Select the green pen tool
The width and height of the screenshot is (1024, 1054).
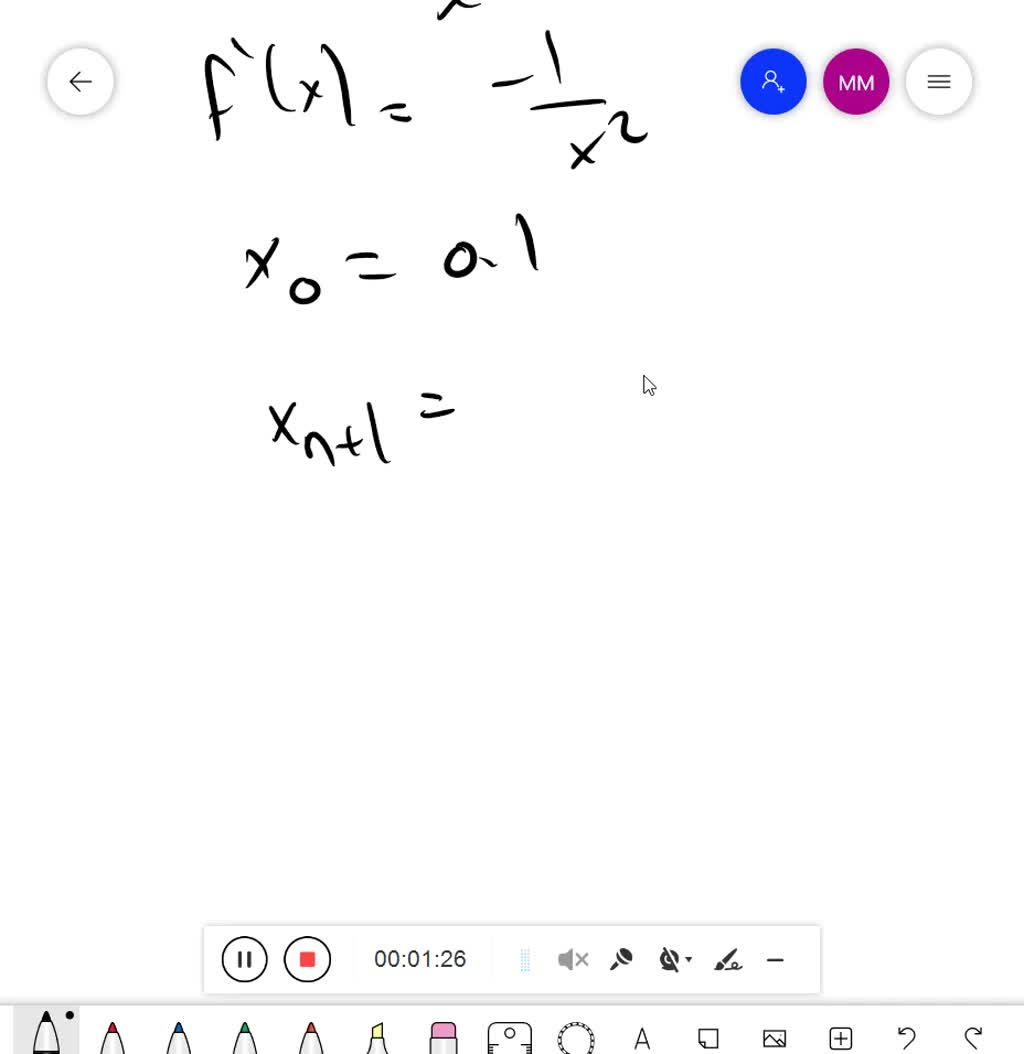(244, 1035)
